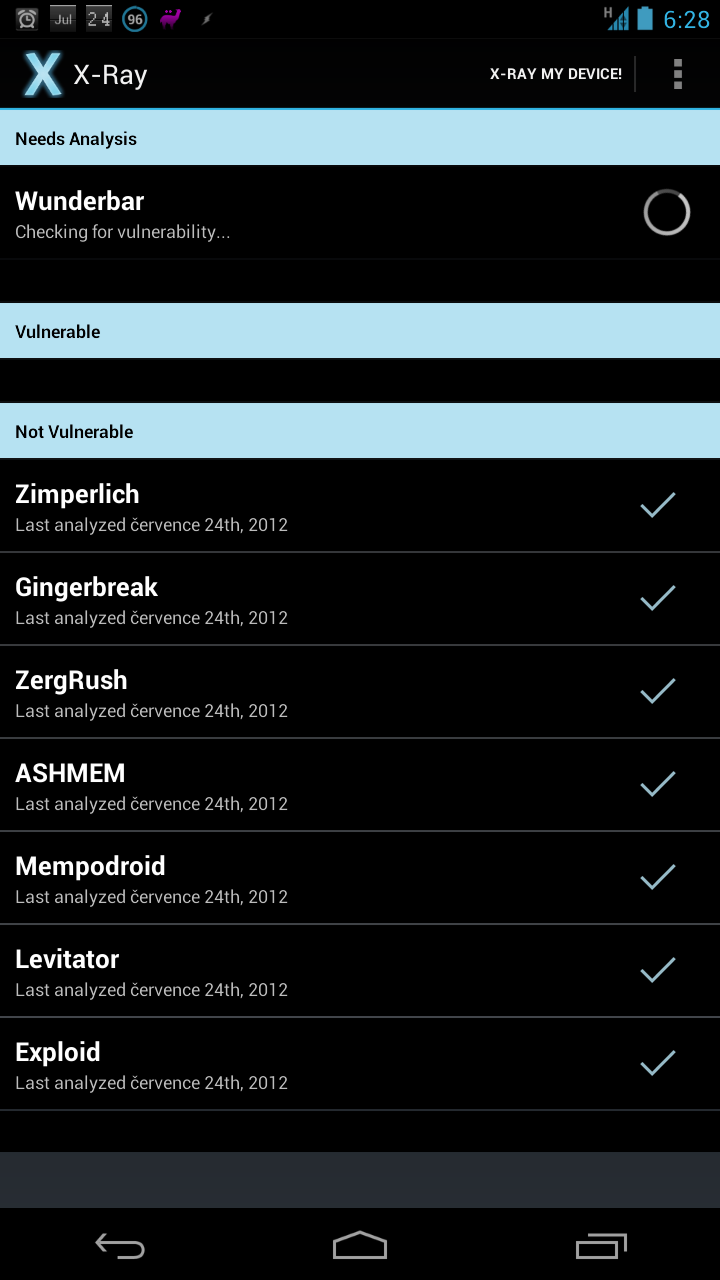Screen dimensions: 720x1280
Task: Open the Zimperlich entry
Action: [x=360, y=506]
